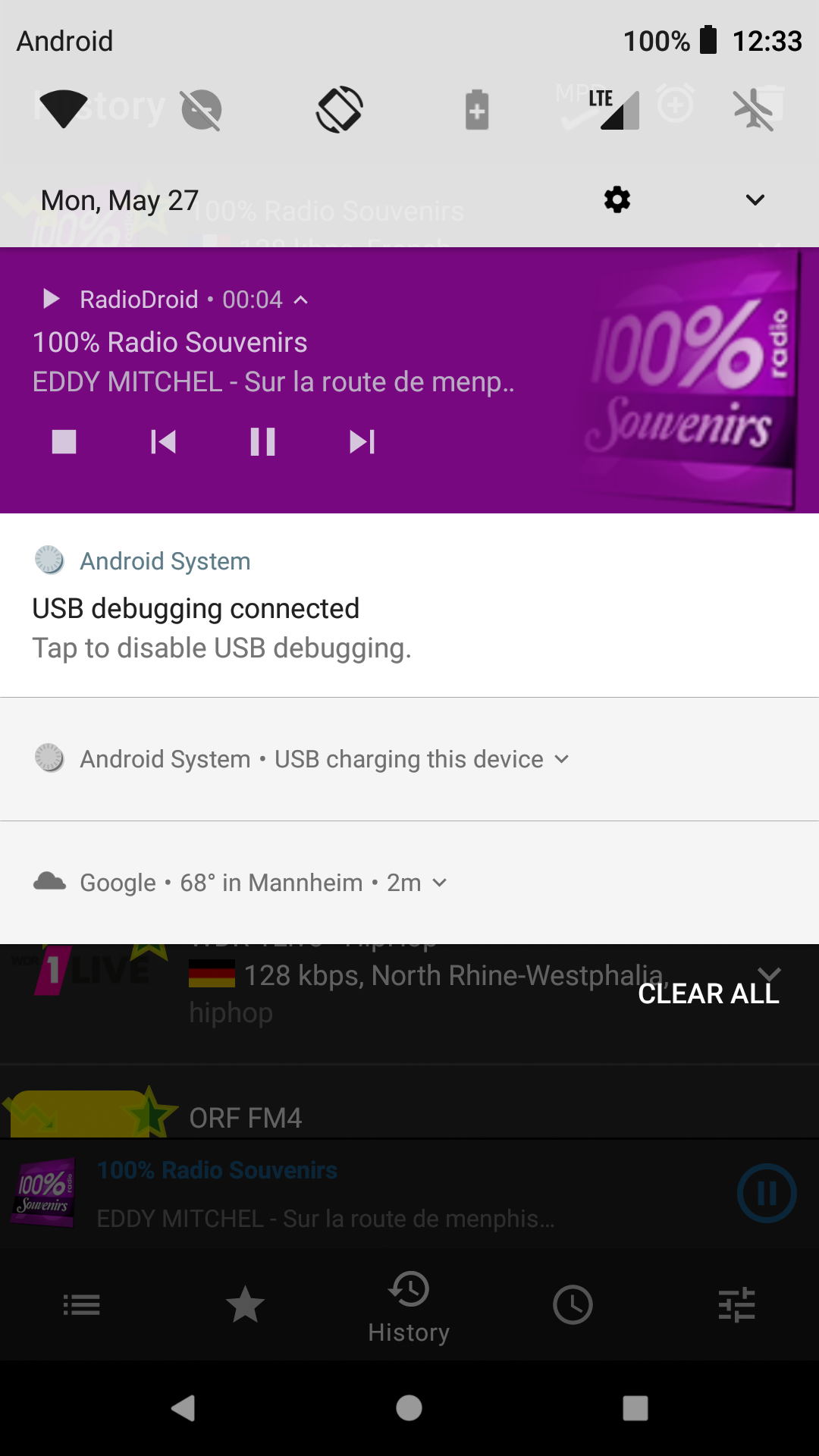
Task: Go back using navigation bar
Action: pos(184,1408)
